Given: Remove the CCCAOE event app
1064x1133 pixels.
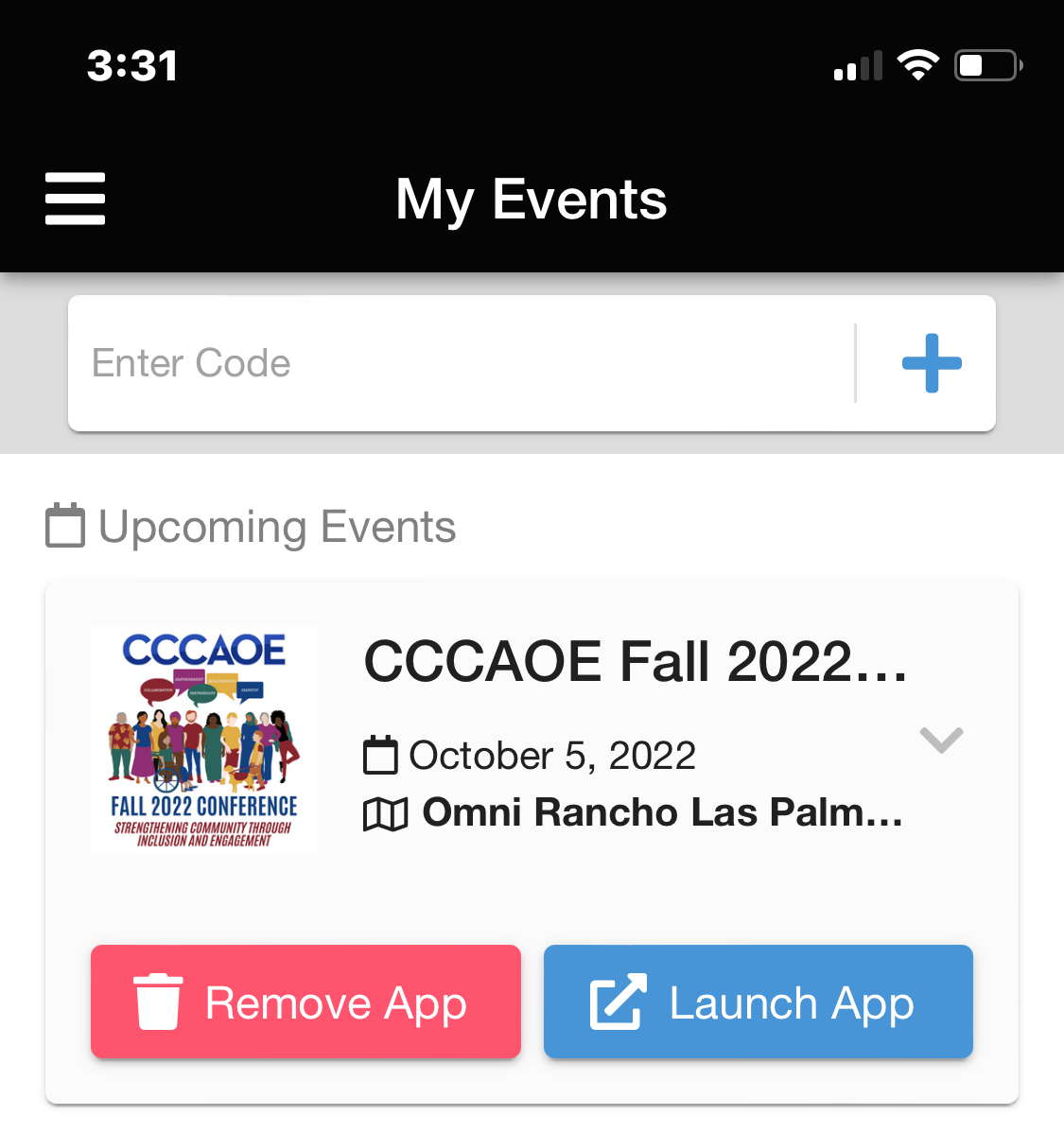Looking at the screenshot, I should [305, 1002].
